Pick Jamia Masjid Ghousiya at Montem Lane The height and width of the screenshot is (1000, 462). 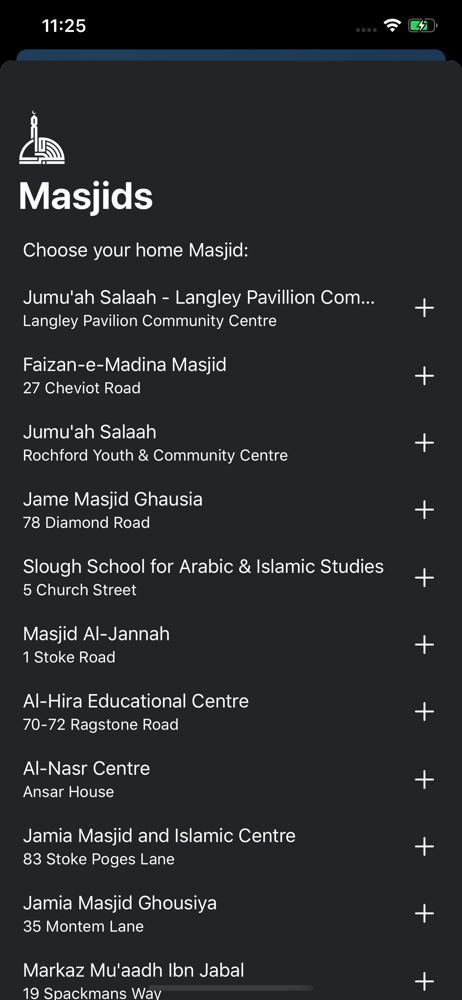pos(231,914)
